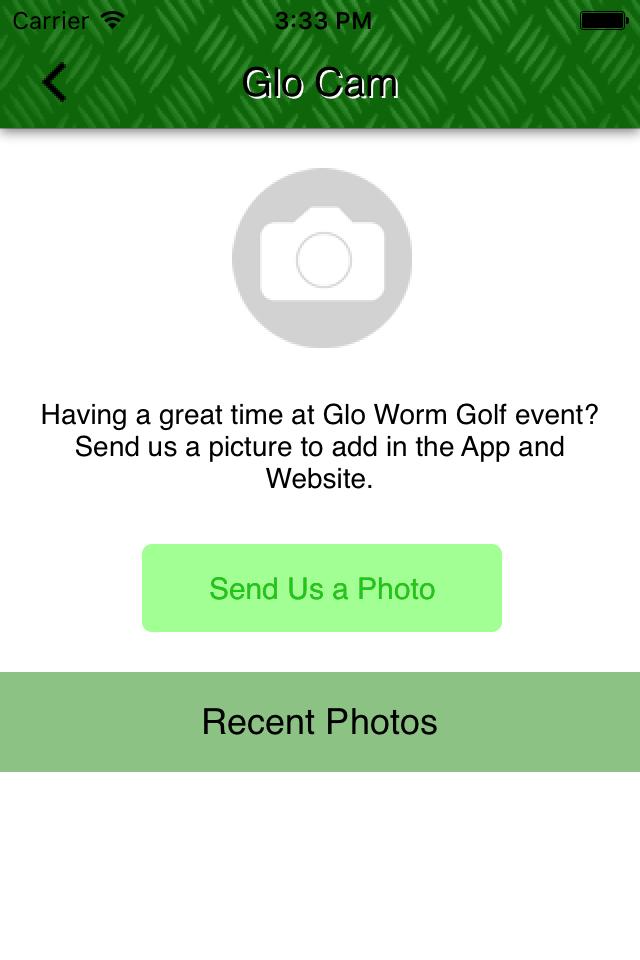Tap the Send Us a Photo button
This screenshot has width=640, height=960.
321,588
